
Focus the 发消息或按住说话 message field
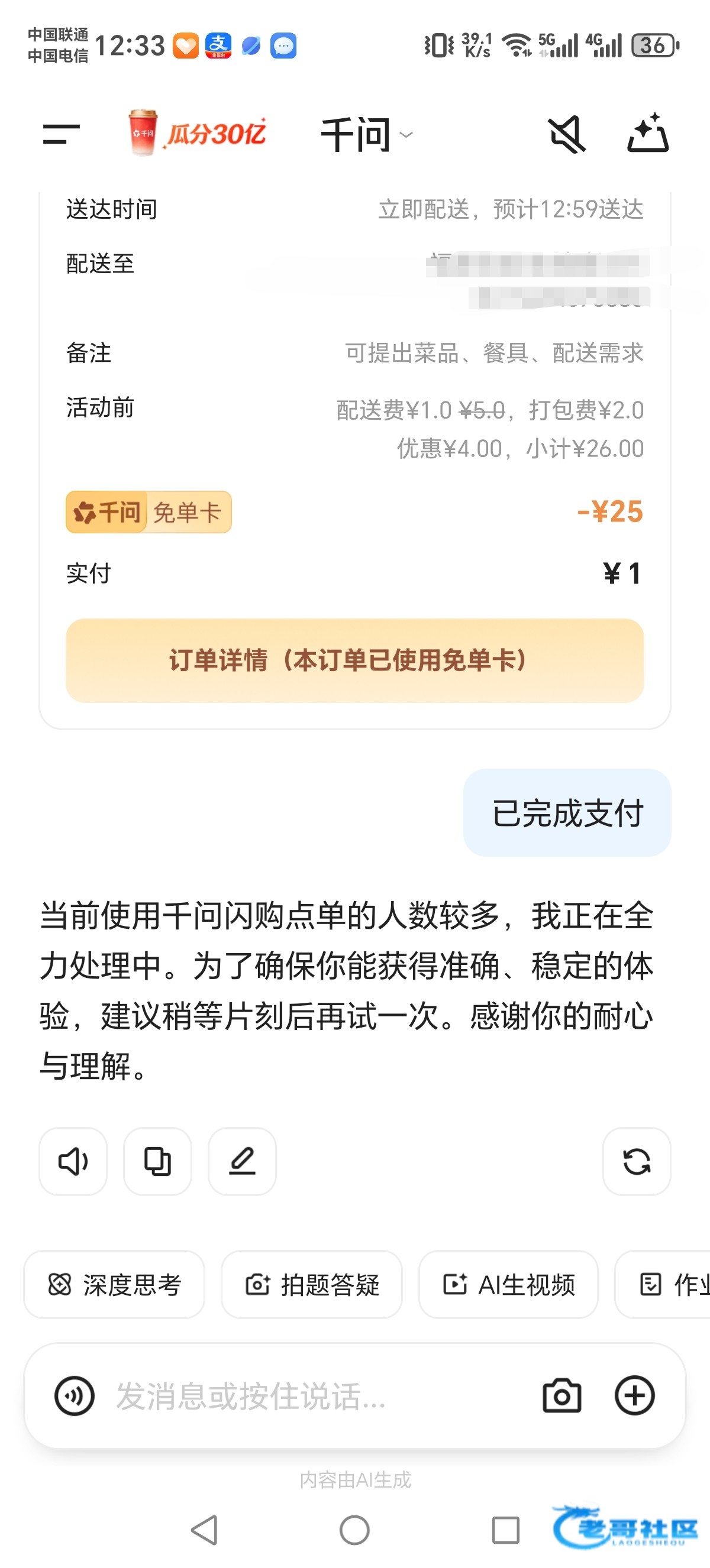point(305,1396)
